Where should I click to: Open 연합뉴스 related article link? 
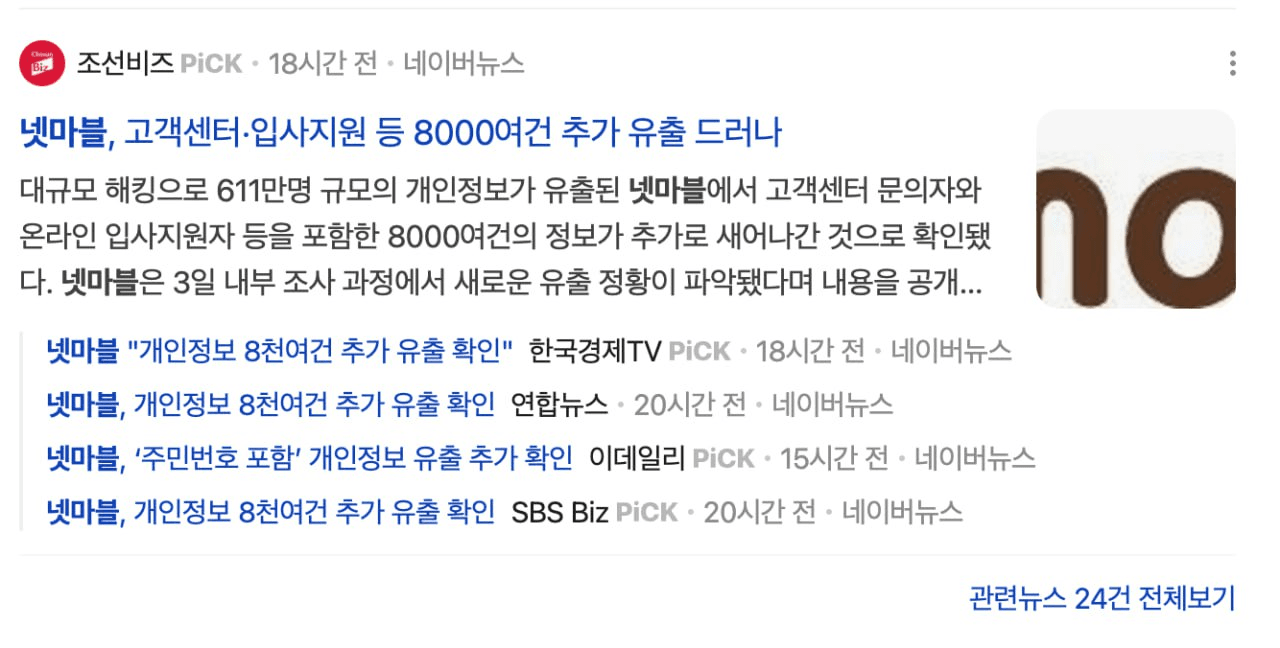click(270, 405)
